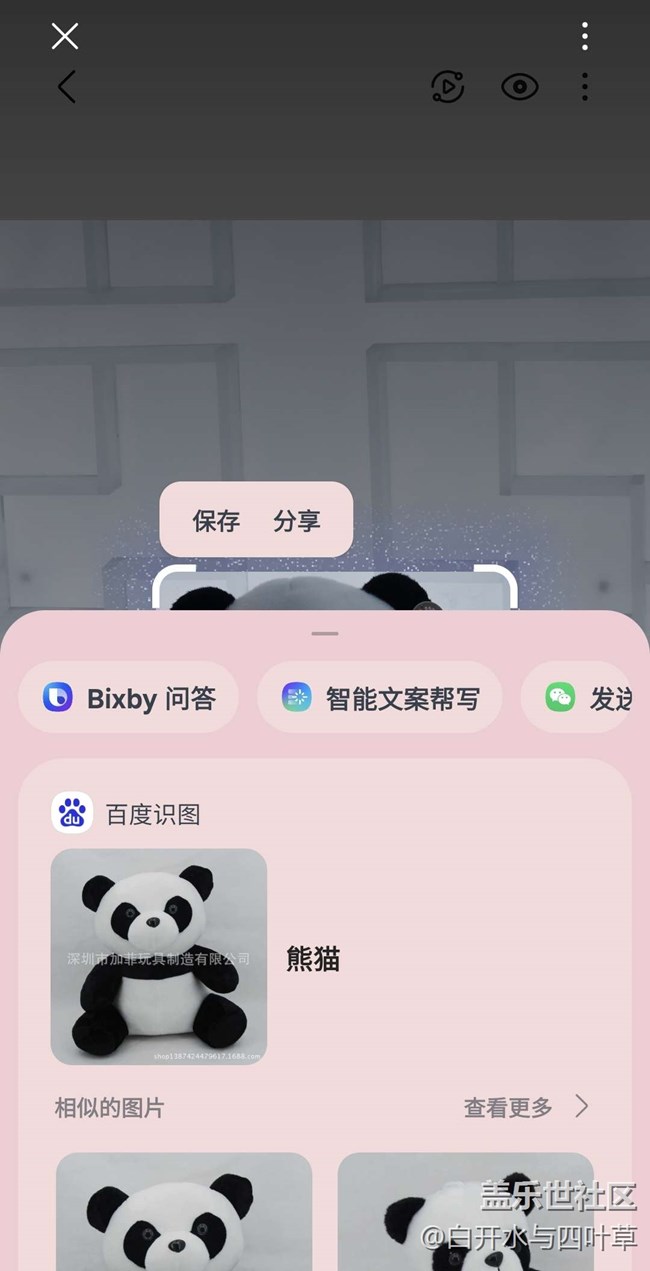
Task: Tap the eye icon in toolbar
Action: 519,87
